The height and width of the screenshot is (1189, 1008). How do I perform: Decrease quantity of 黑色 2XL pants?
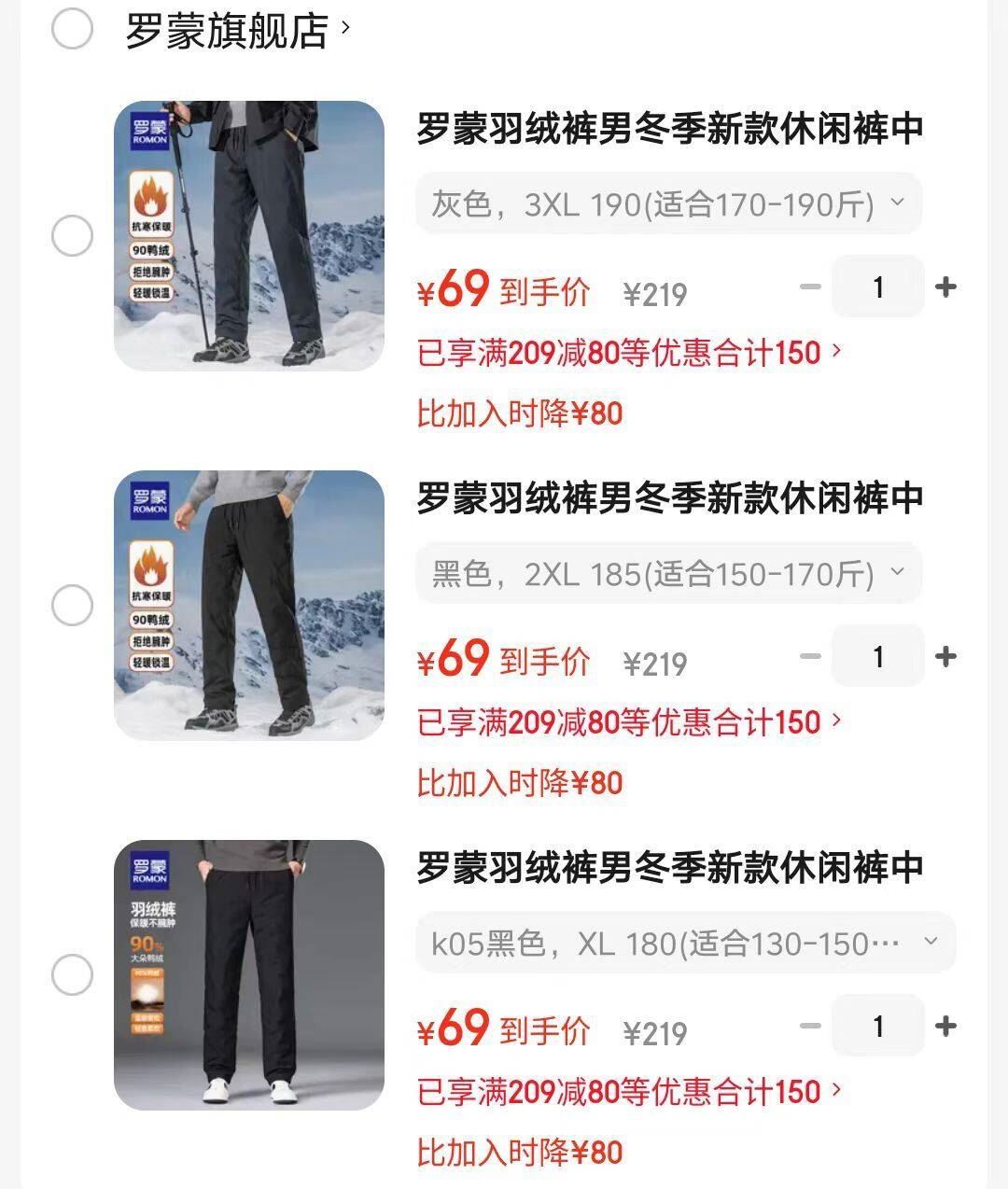coord(810,656)
